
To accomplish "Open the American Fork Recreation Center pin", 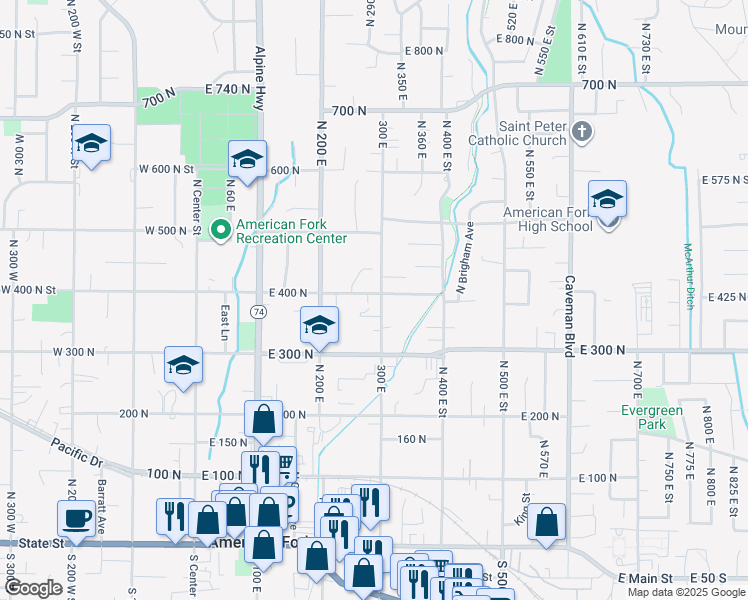I will click(x=220, y=230).
